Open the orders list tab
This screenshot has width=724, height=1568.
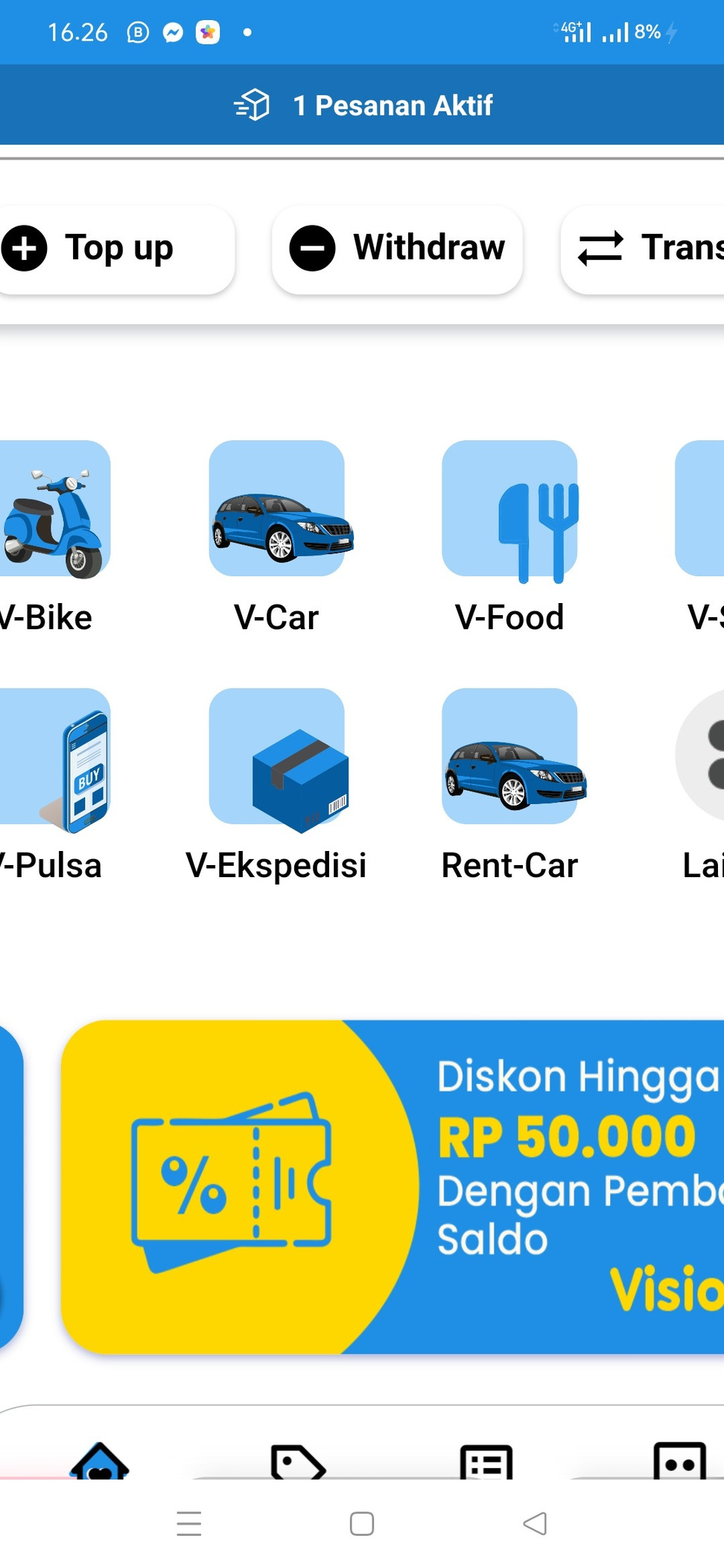[x=486, y=1462]
